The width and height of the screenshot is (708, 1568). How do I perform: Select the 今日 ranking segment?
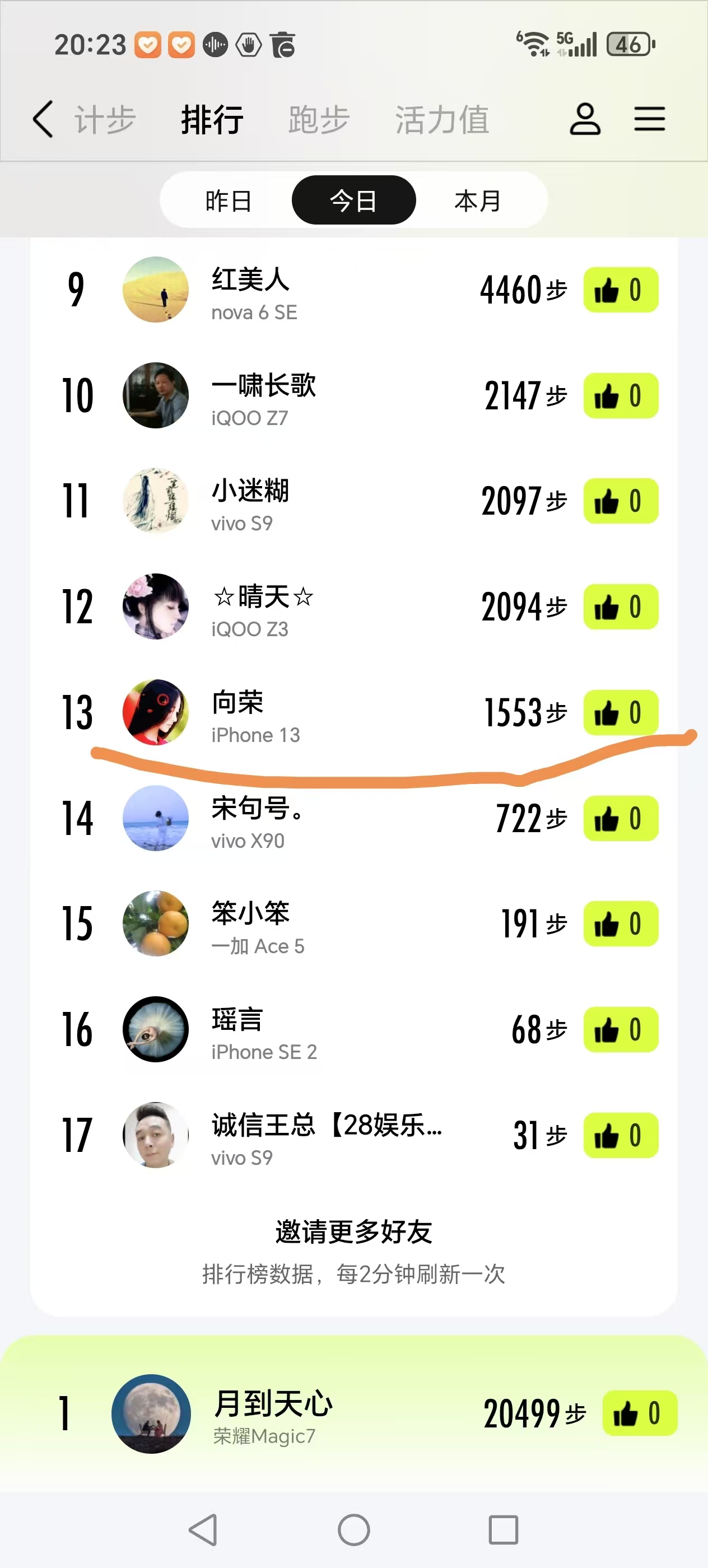353,200
